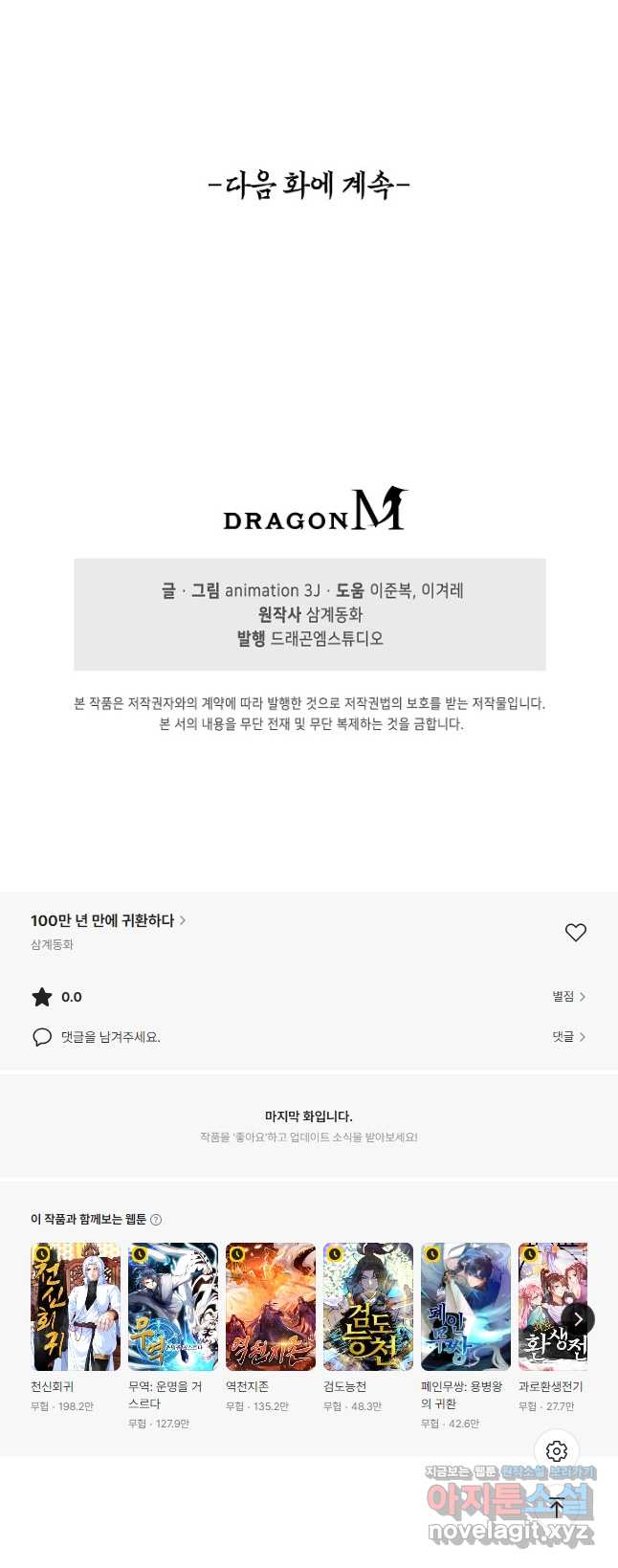Viewport: 618px width, 1568px height.
Task: Tap 댓글을 남겨주세요 to write a comment
Action: (110, 1037)
